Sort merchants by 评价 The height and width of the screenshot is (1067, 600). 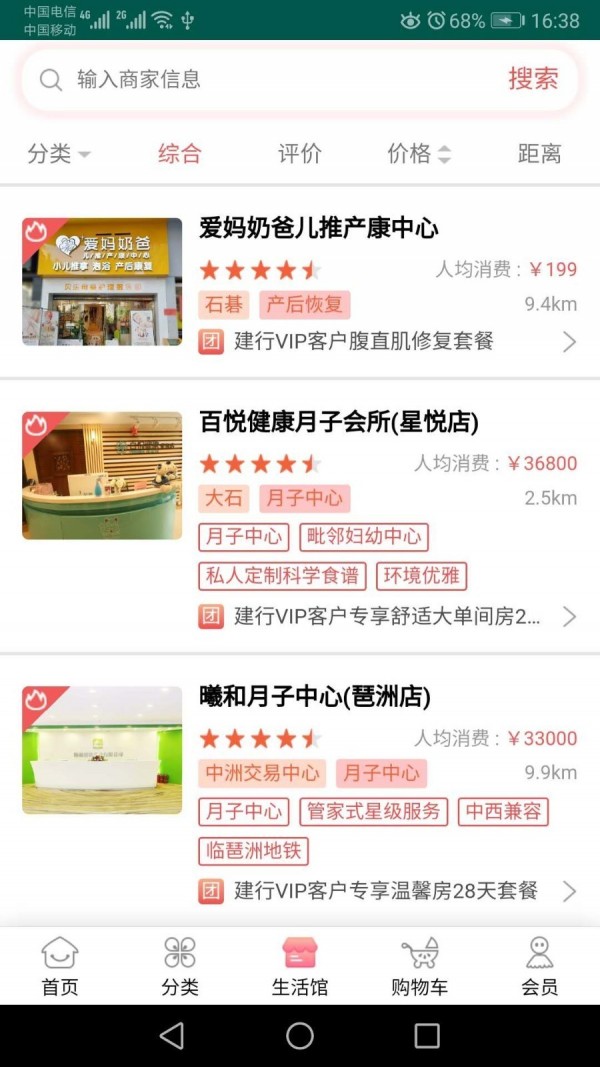click(300, 154)
